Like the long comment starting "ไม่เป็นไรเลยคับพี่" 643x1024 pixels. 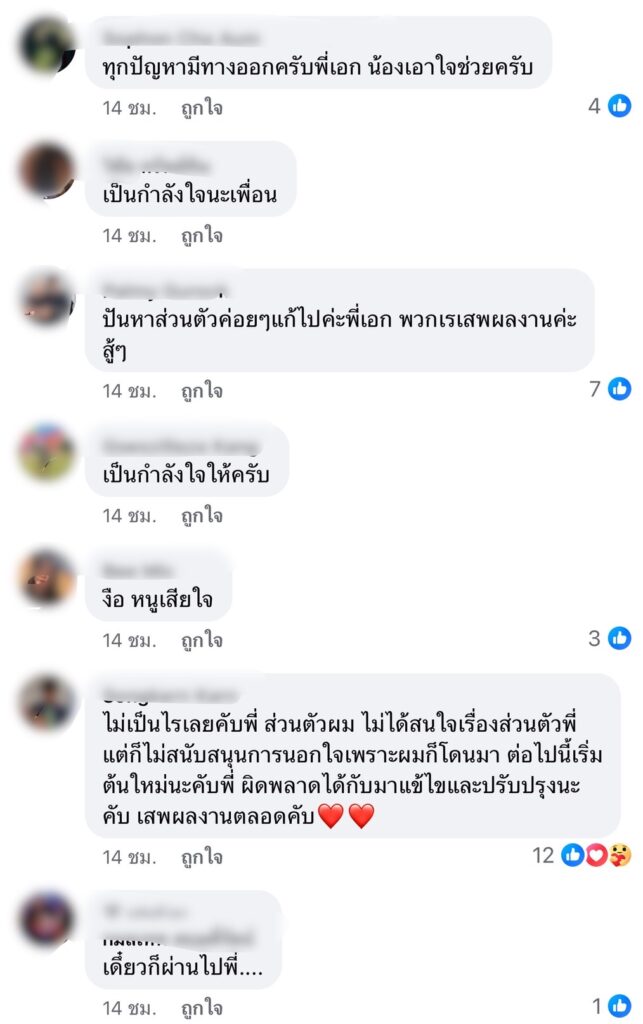coord(201,856)
